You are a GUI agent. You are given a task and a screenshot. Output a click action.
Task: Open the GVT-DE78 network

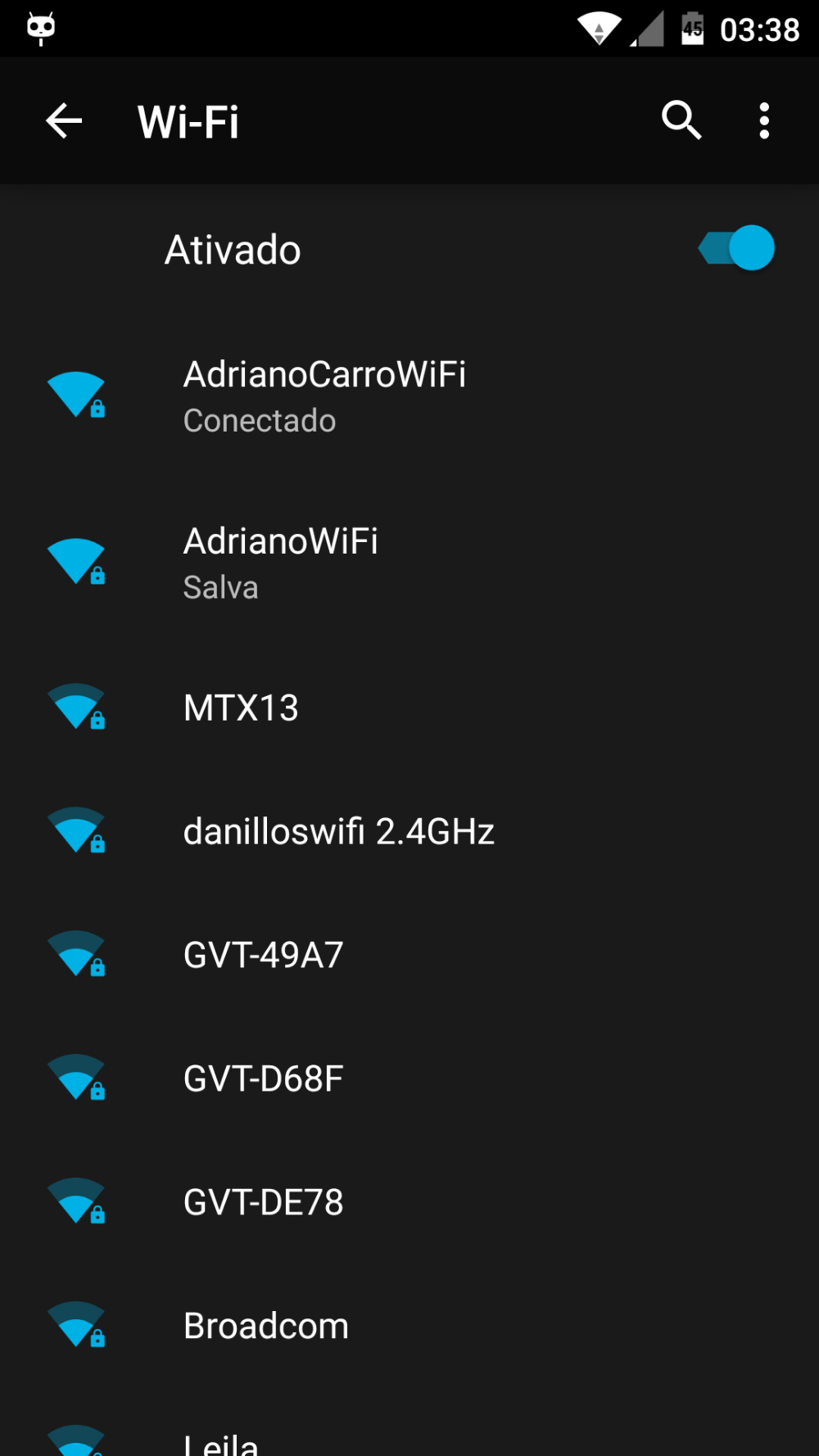coord(409,1202)
